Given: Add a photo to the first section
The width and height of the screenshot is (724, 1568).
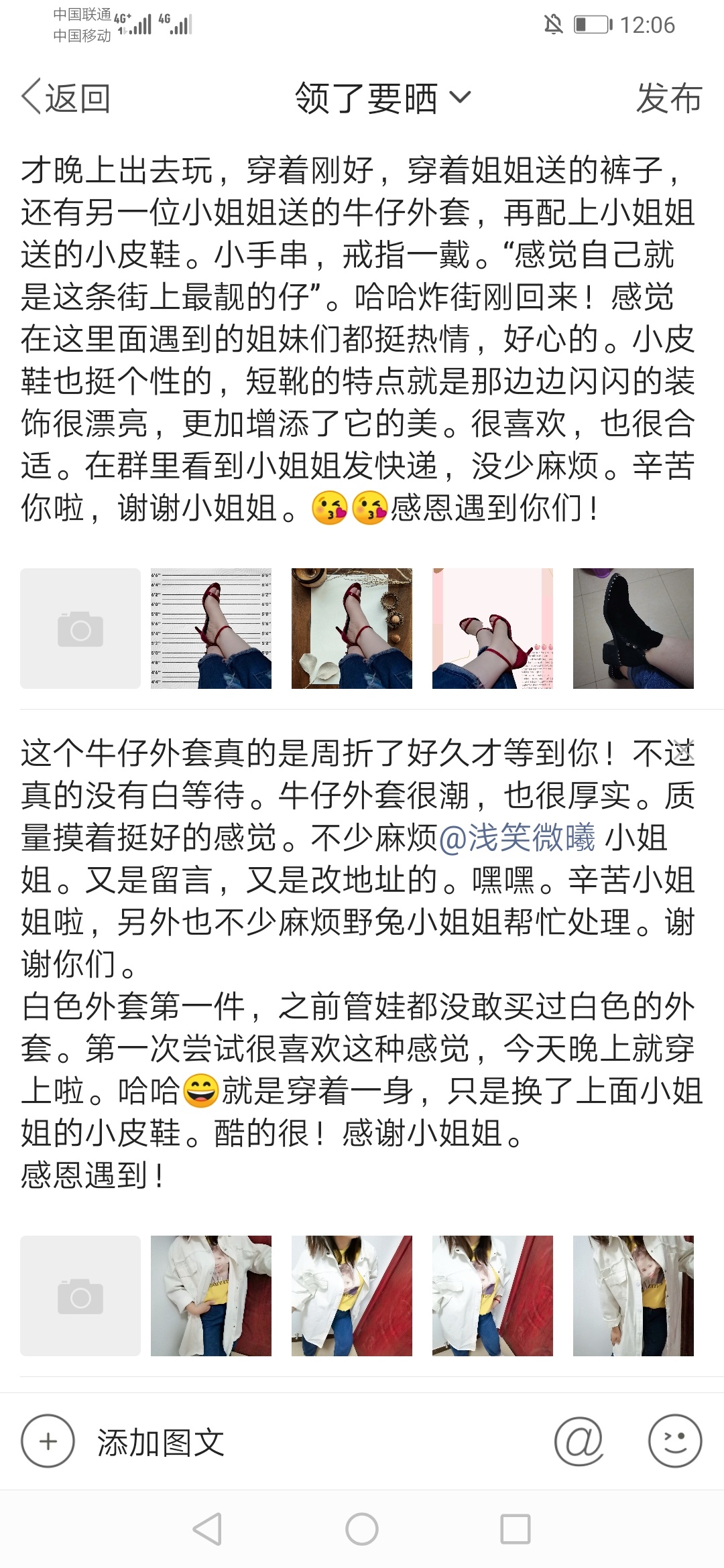Looking at the screenshot, I should [80, 629].
